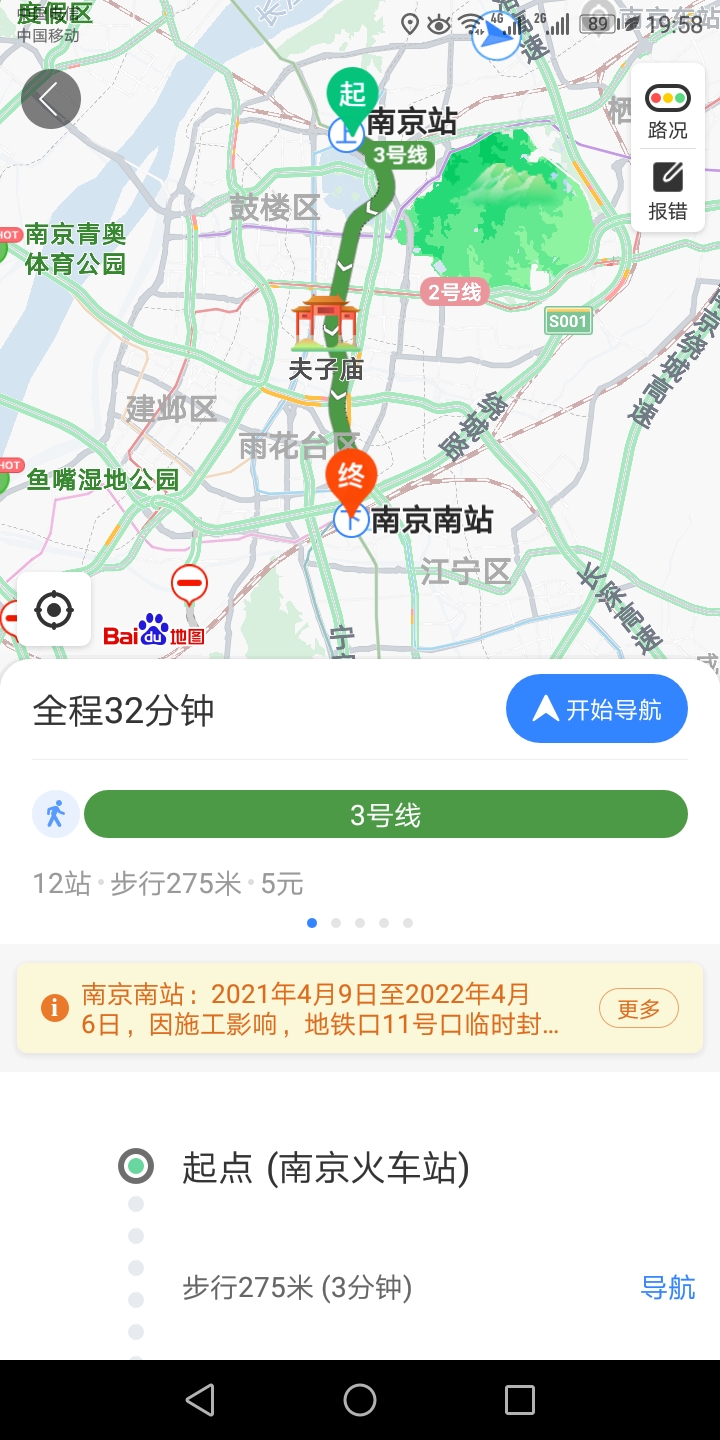Toggle the 路况 traffic layer
This screenshot has width=720, height=1440.
[667, 111]
